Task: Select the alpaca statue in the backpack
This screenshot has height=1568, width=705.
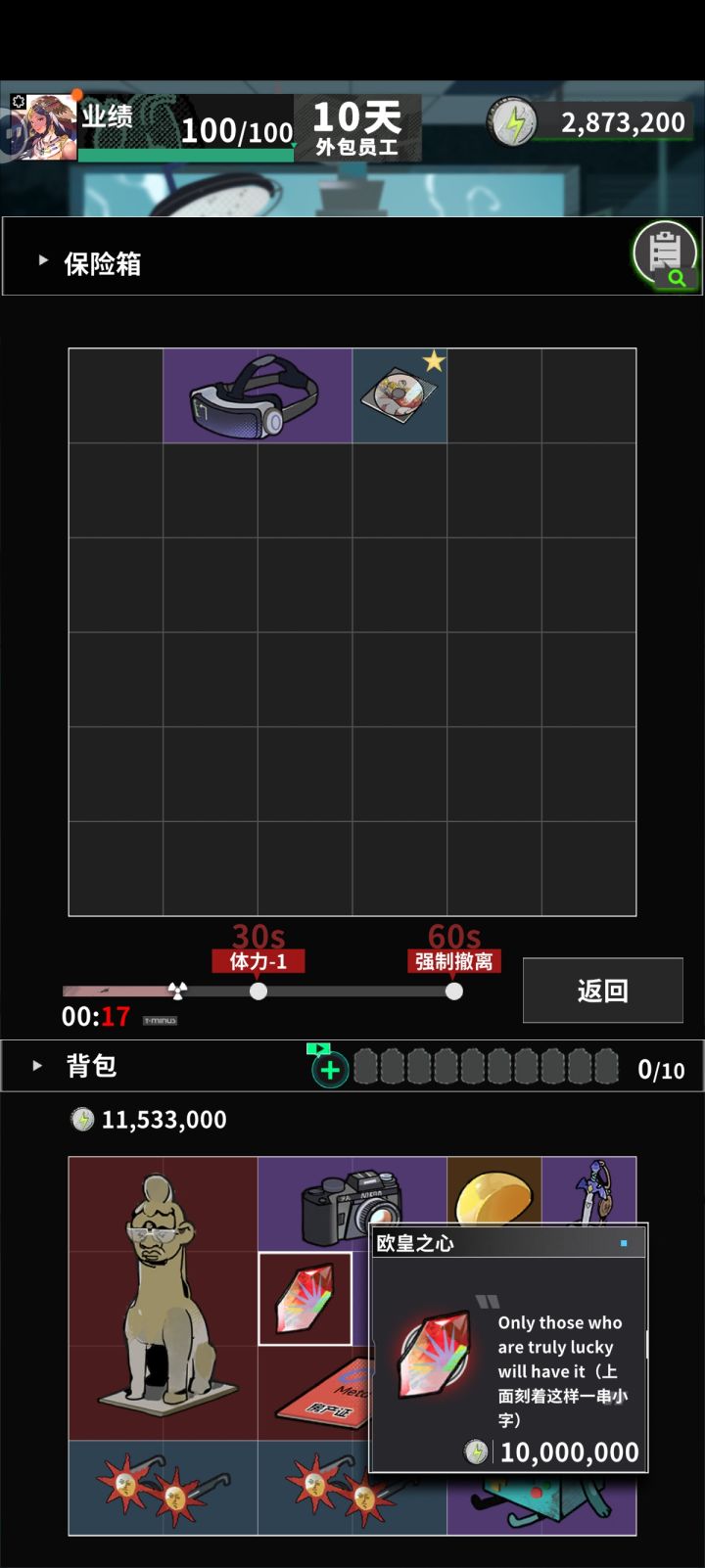Action: click(x=164, y=1298)
